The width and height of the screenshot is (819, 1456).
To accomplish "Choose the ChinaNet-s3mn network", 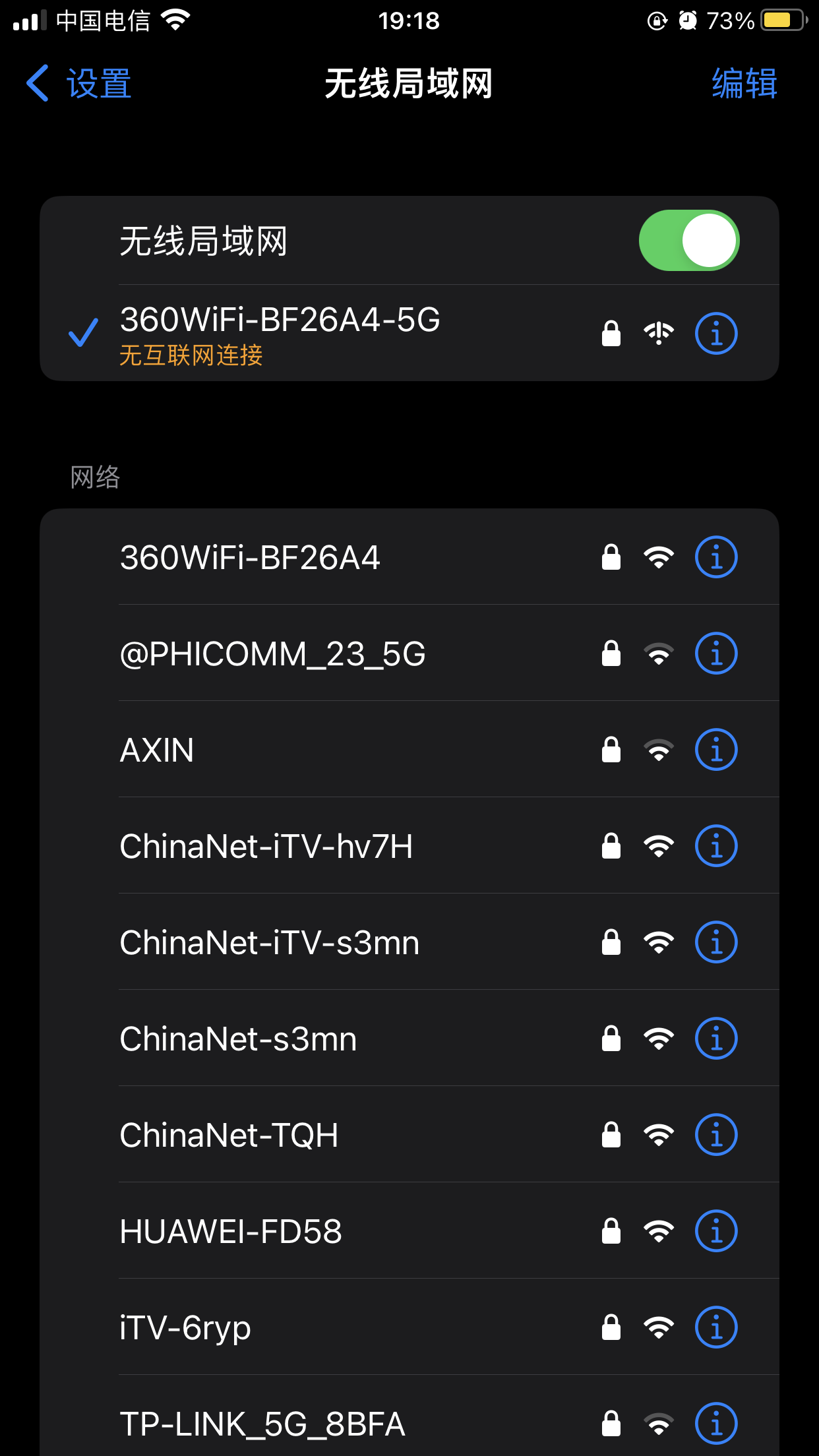I will (x=238, y=1039).
